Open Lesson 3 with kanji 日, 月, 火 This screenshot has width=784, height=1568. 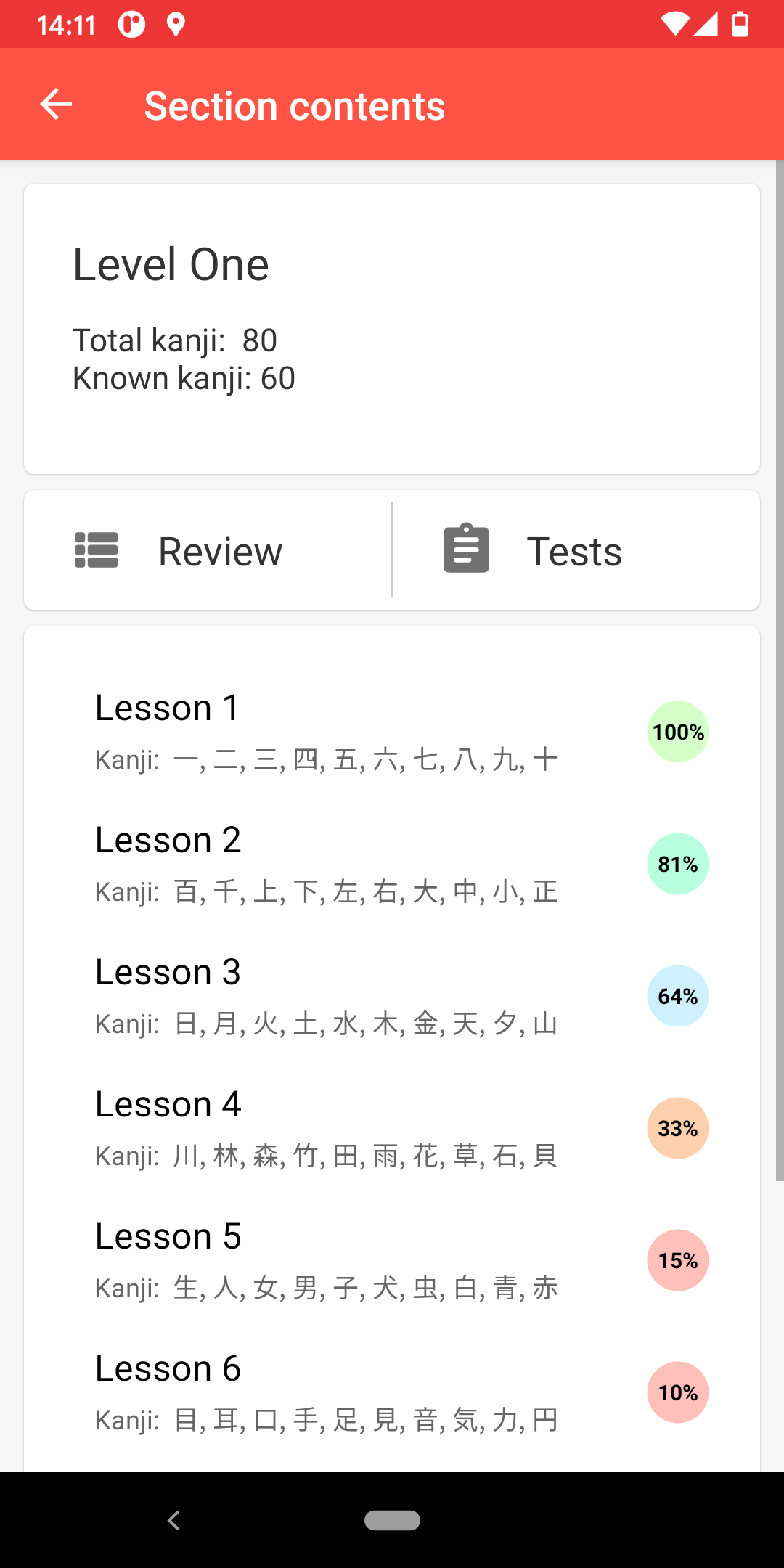click(392, 996)
